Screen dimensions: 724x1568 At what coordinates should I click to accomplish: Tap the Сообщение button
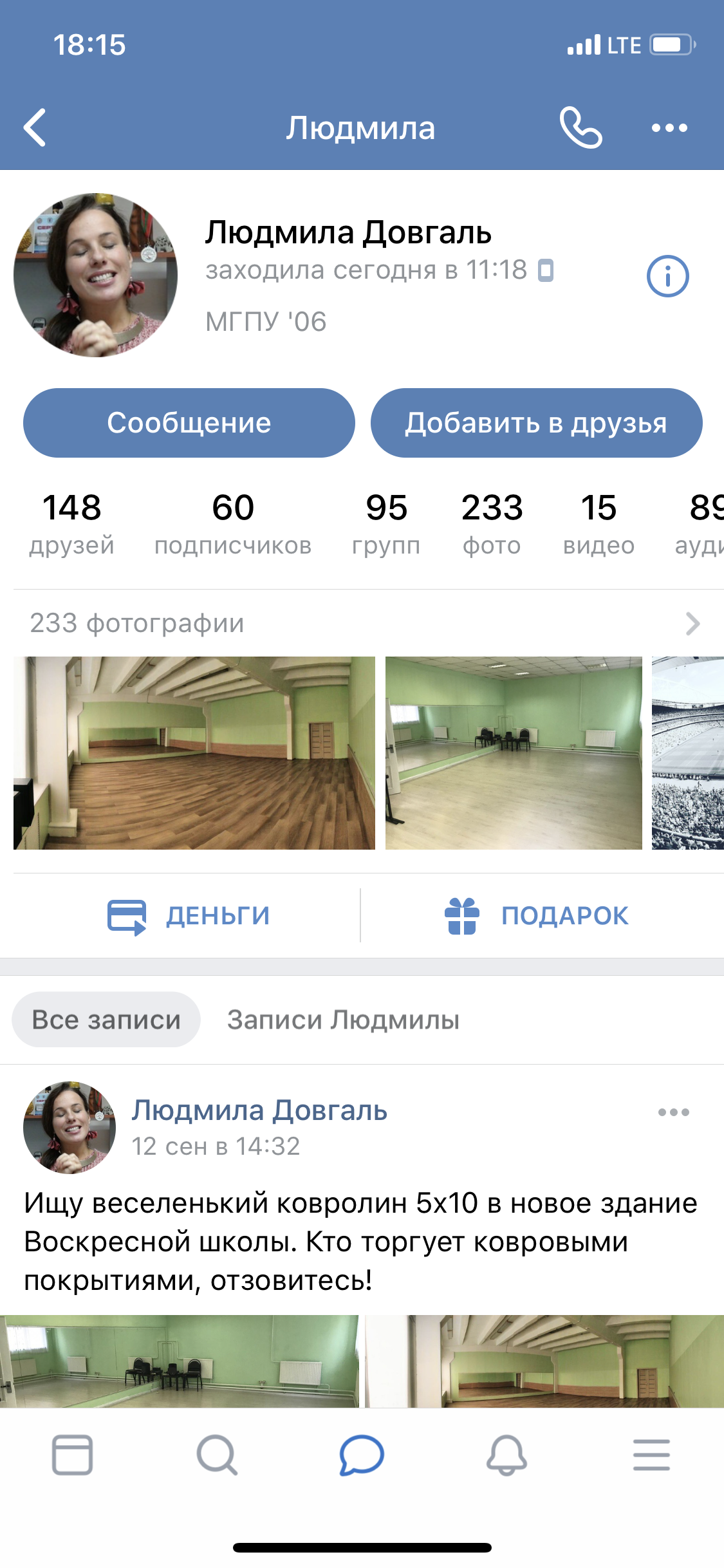(189, 423)
